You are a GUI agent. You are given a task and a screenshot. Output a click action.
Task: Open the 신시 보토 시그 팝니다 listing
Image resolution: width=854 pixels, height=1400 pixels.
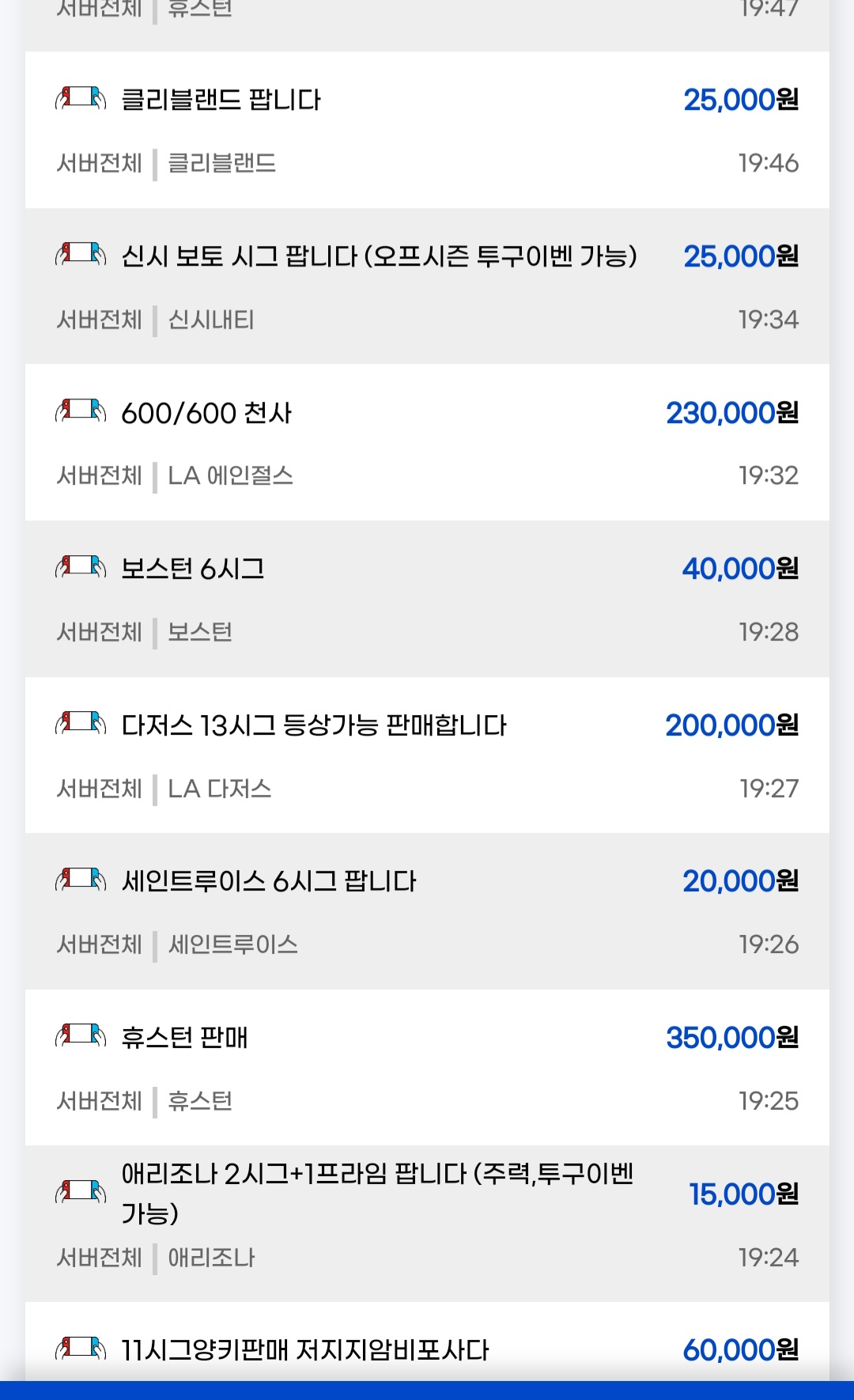(x=379, y=257)
